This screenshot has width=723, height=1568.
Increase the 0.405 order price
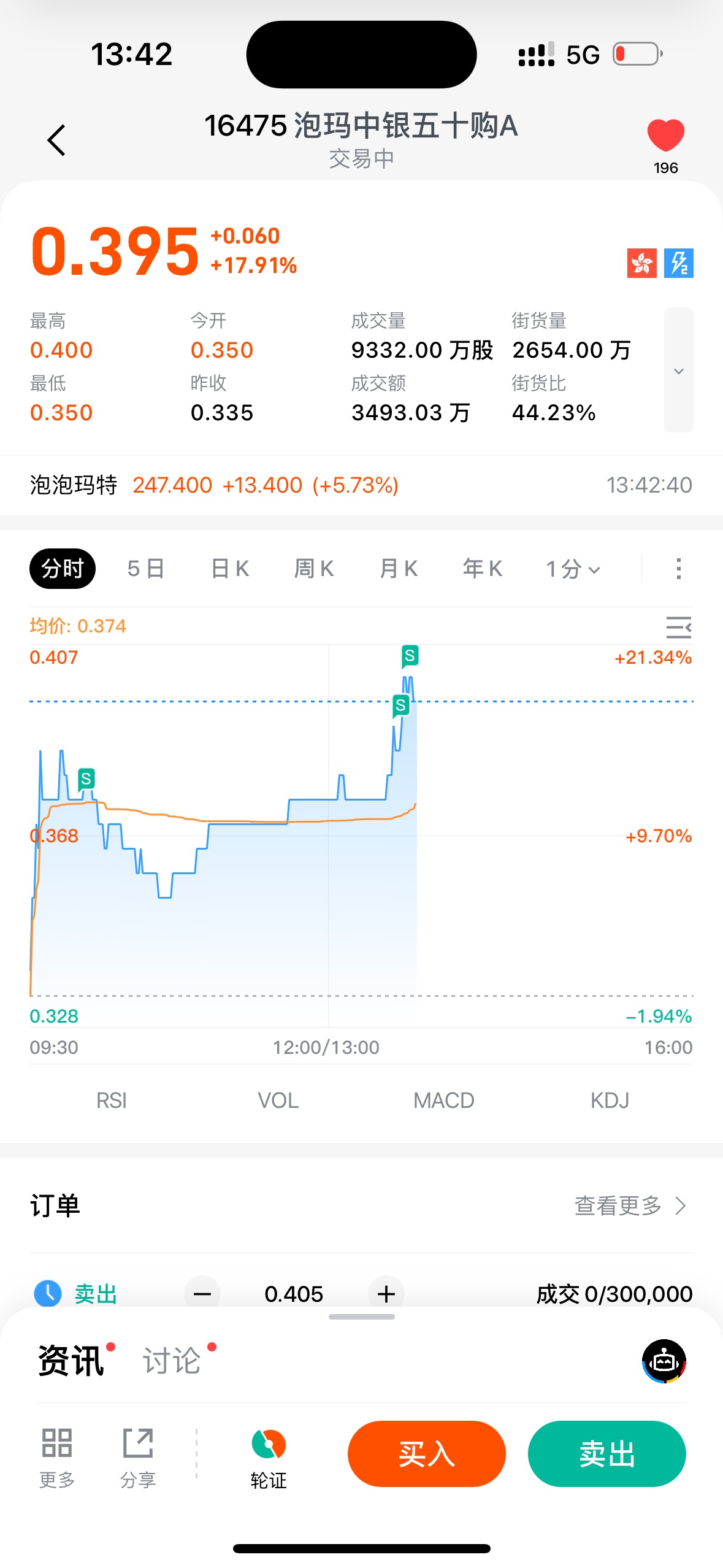click(386, 1294)
